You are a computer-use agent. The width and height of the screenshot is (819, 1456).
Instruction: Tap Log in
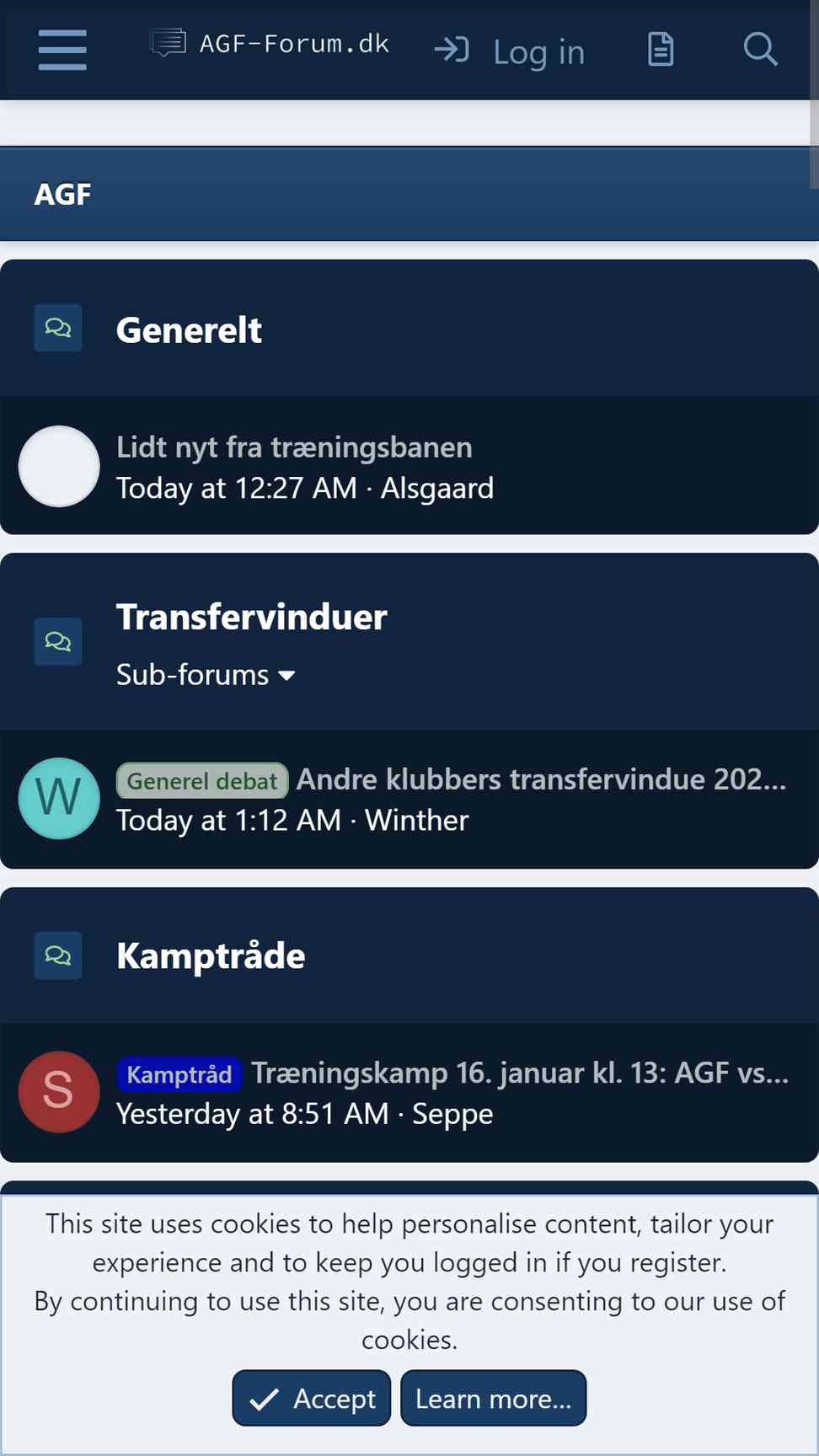(509, 51)
